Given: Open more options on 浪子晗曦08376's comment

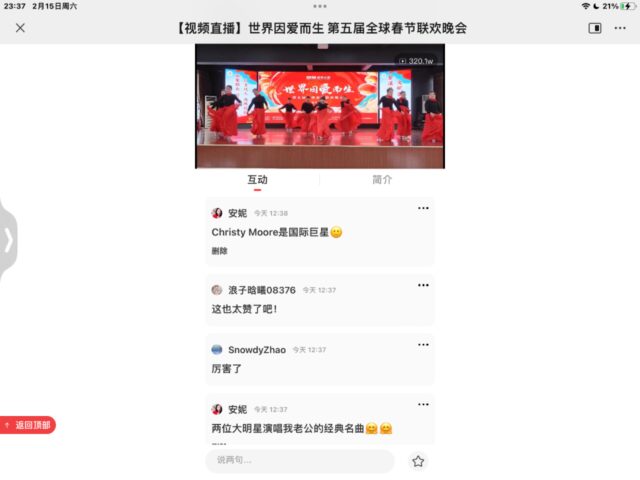Looking at the screenshot, I should tap(423, 286).
